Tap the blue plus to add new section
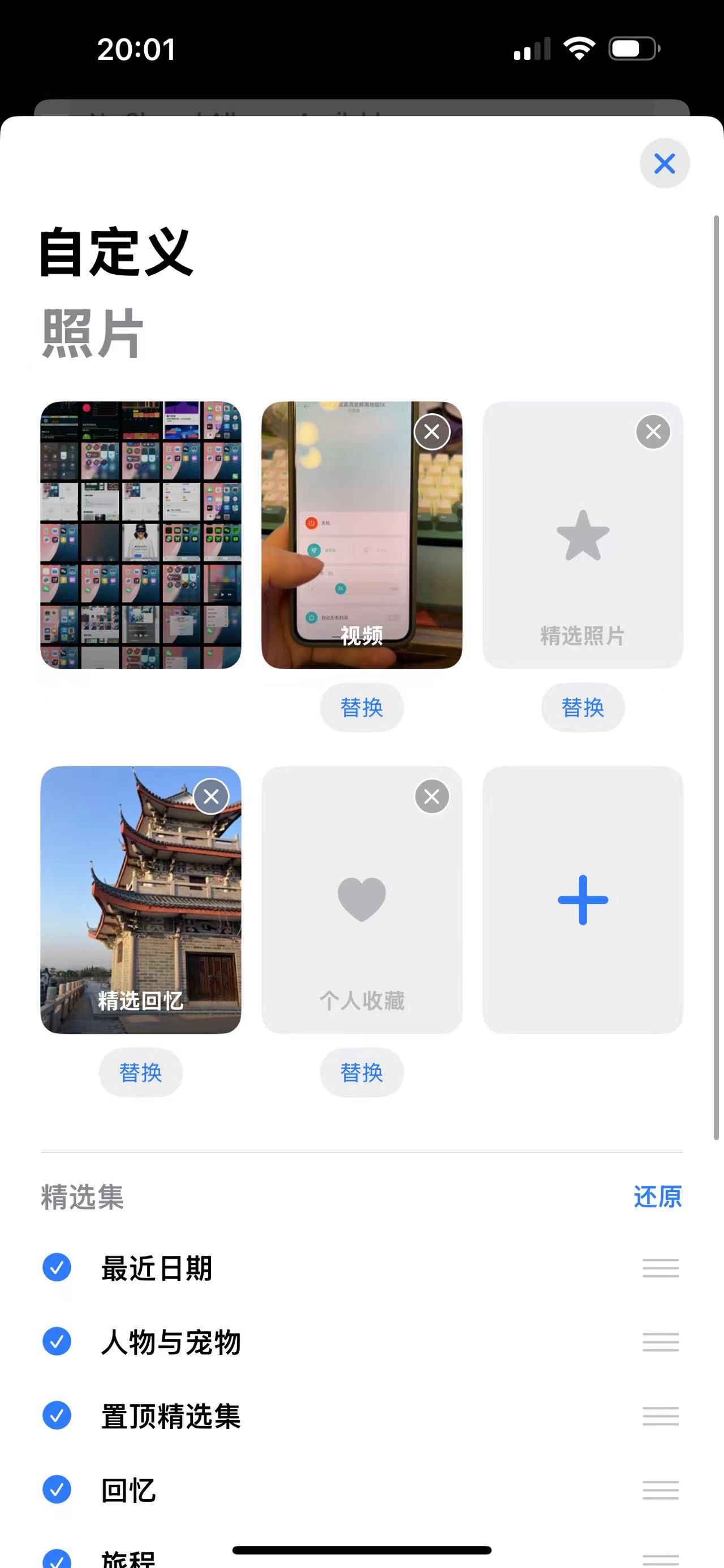This screenshot has height=1568, width=724. [x=583, y=900]
